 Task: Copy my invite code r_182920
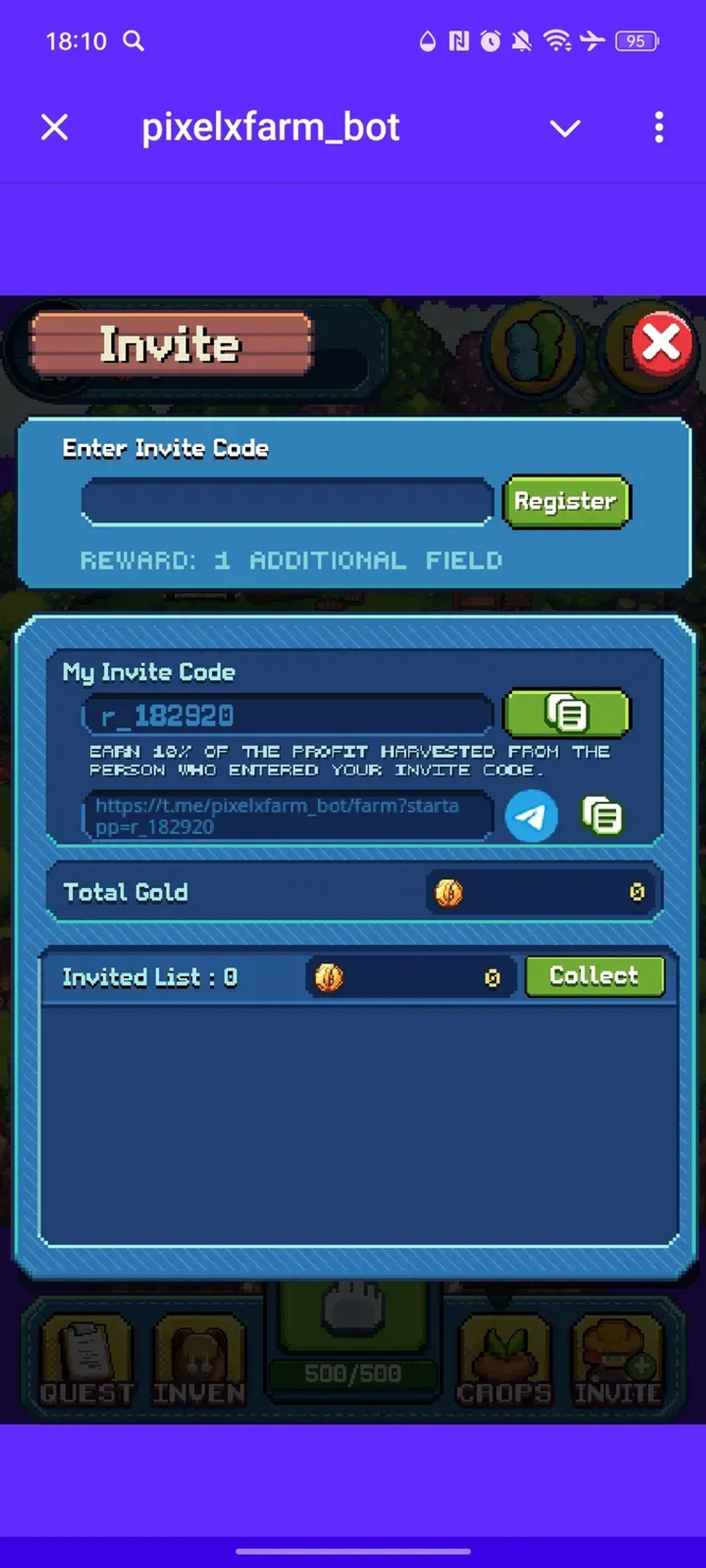pyautogui.click(x=566, y=713)
